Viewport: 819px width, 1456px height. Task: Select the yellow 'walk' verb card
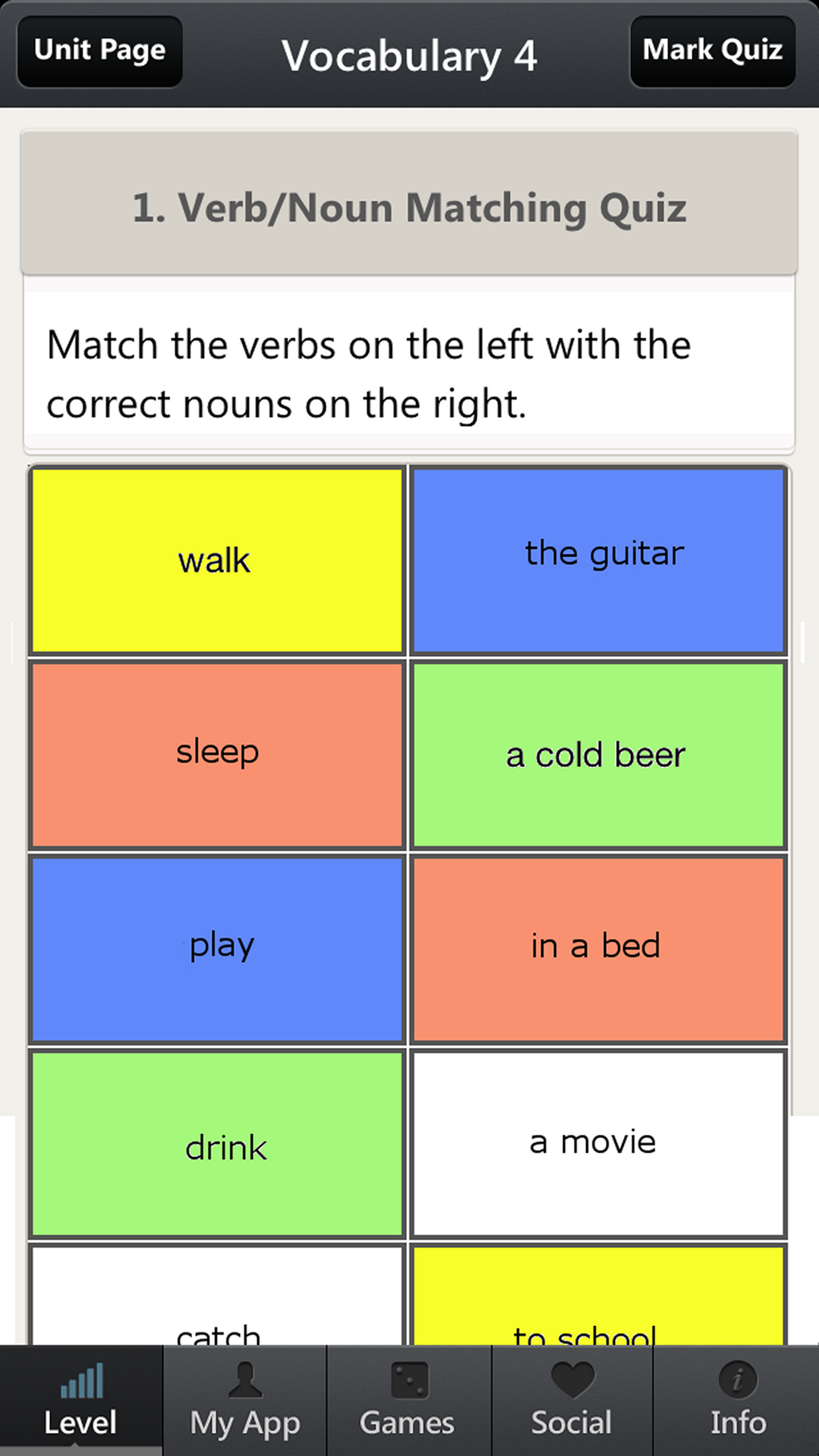217,560
